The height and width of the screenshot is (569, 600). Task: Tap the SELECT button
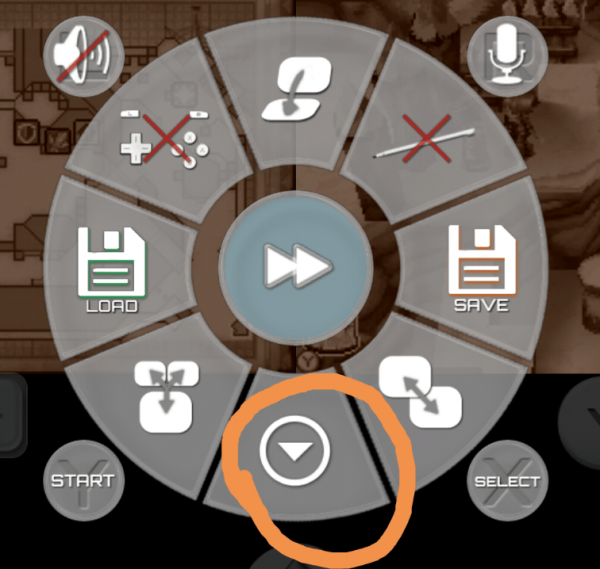coord(507,482)
